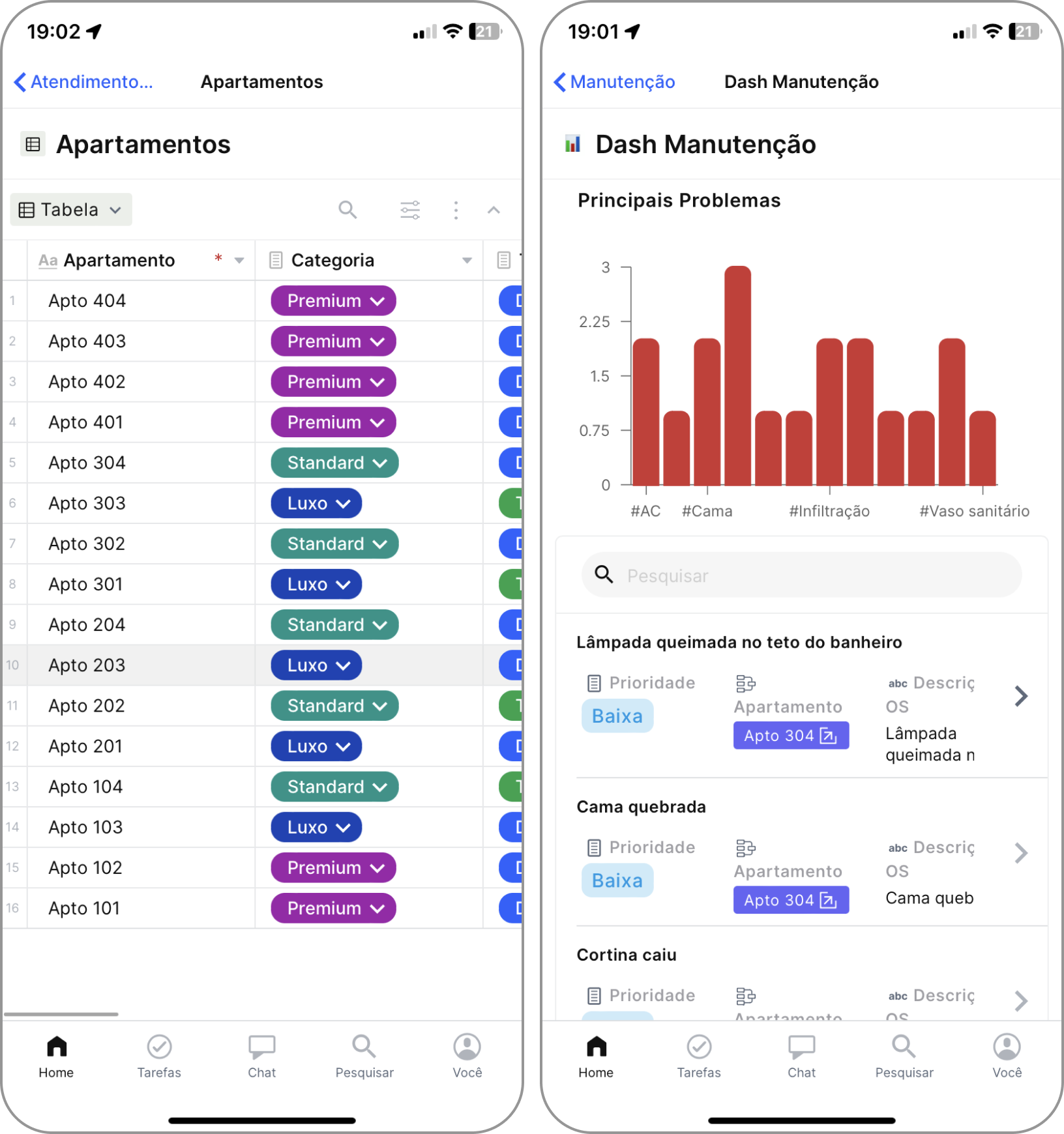The width and height of the screenshot is (1064, 1134).
Task: Open the Tabela view dropdown
Action: (71, 210)
